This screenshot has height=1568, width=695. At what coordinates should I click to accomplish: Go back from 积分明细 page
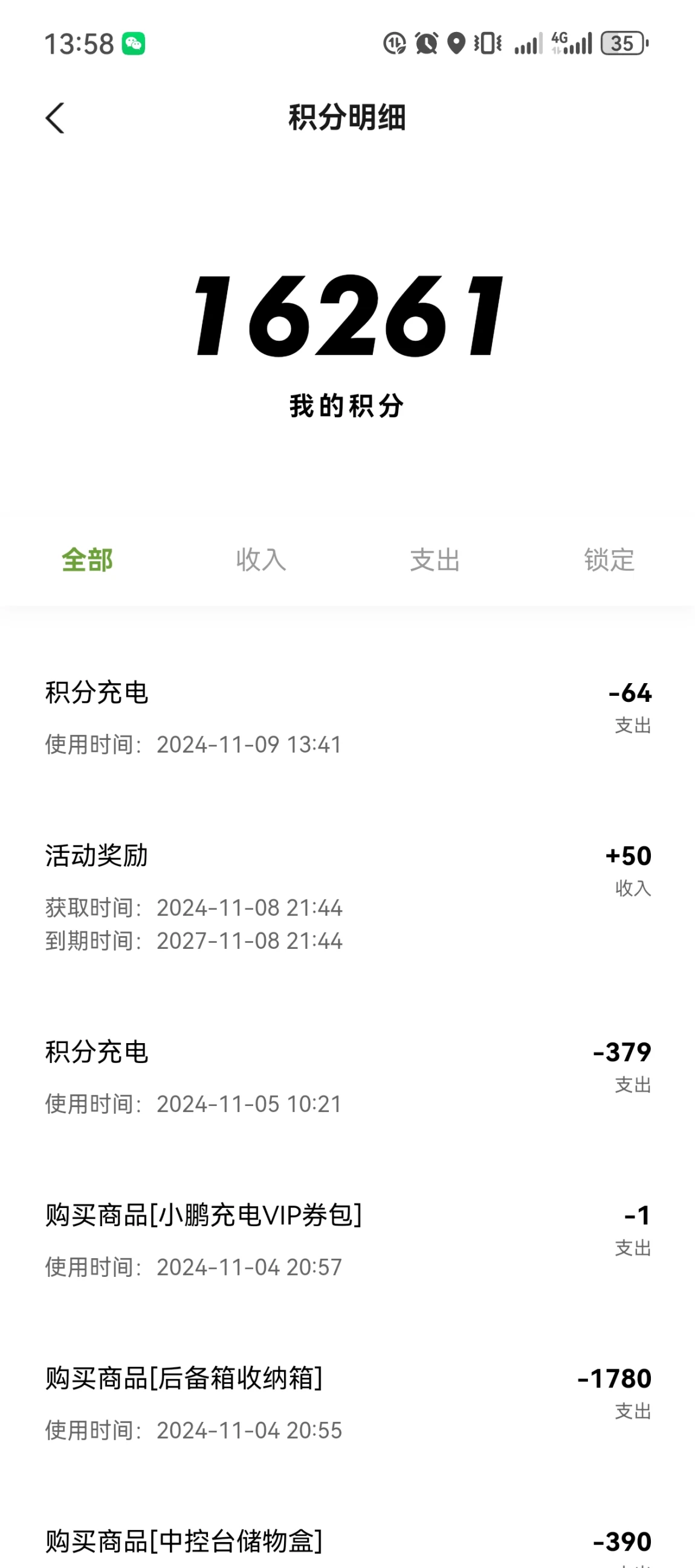click(x=55, y=118)
